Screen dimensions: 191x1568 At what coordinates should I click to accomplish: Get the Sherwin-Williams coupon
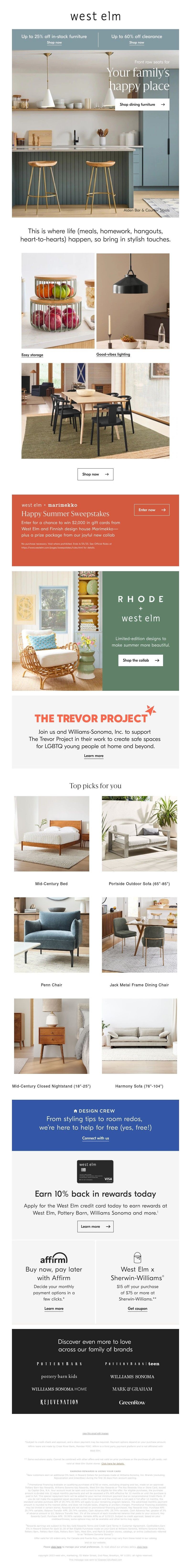pyautogui.click(x=138, y=1308)
